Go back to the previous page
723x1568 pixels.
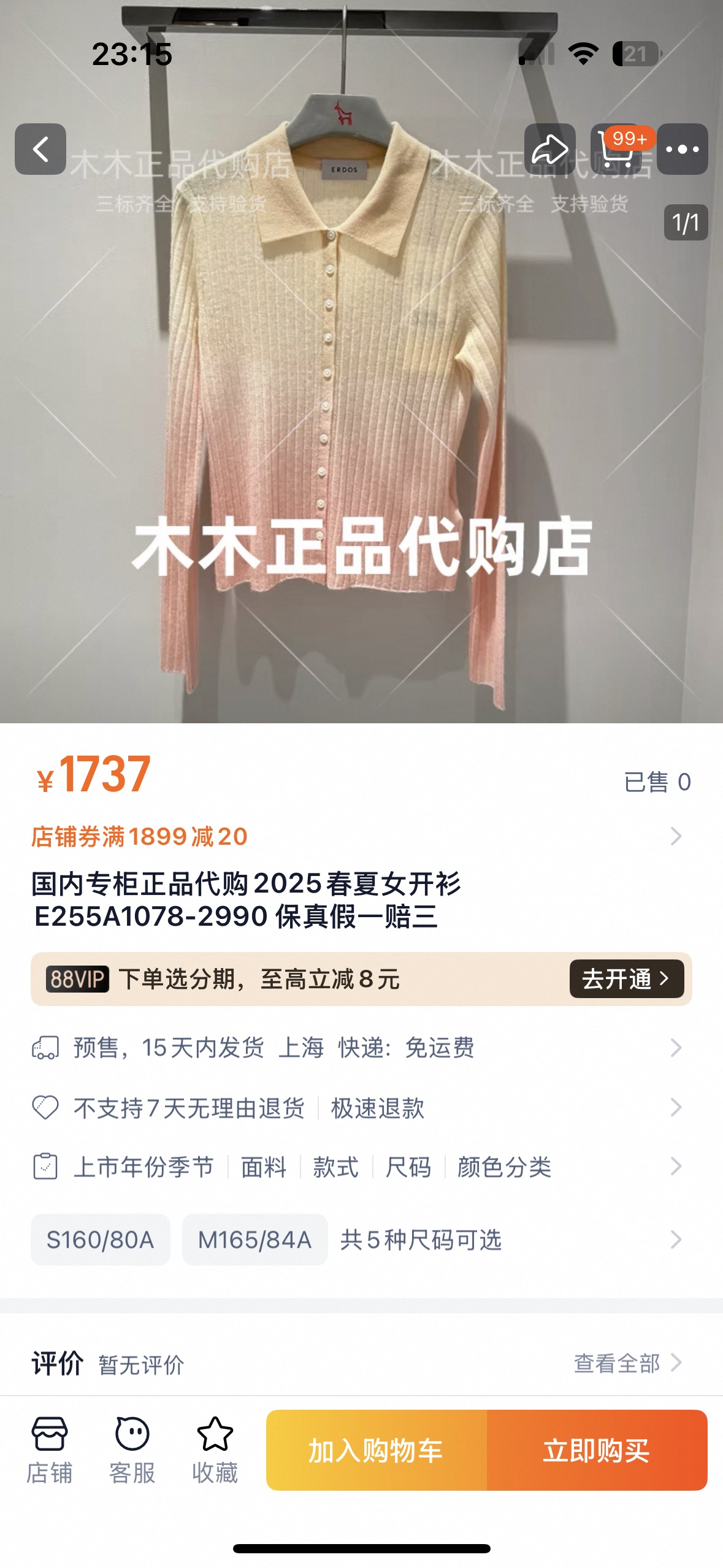coord(40,149)
